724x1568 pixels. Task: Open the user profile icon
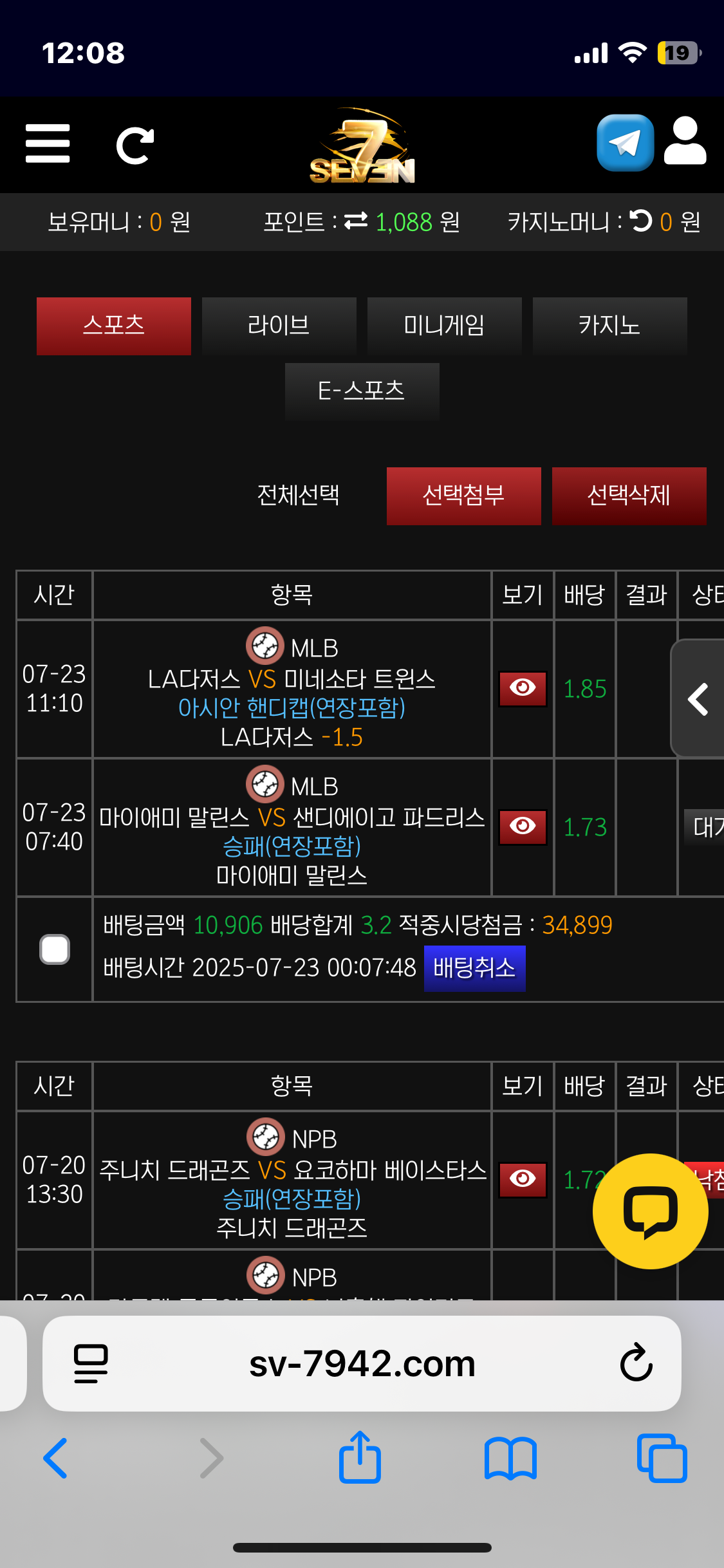tap(685, 142)
